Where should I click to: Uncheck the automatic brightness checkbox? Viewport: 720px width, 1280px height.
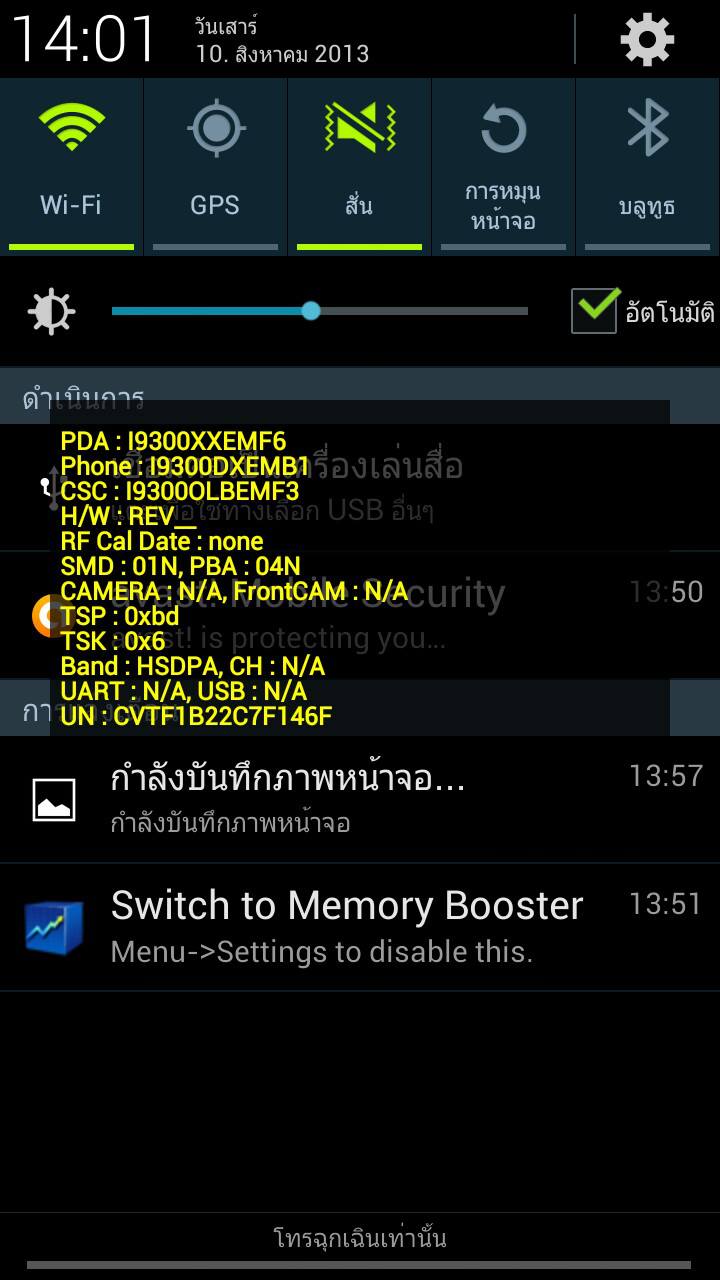(594, 310)
